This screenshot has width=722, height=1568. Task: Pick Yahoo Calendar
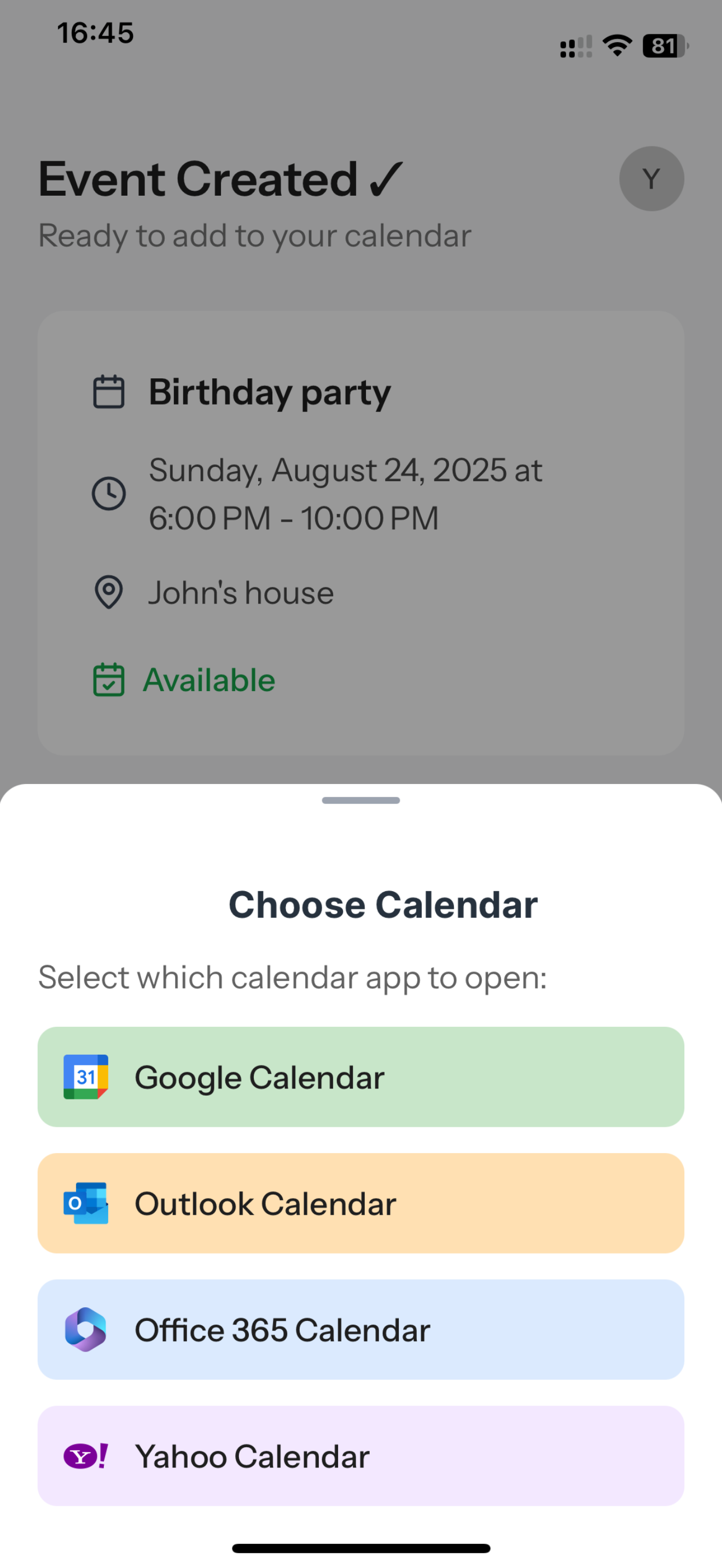pyautogui.click(x=360, y=1455)
